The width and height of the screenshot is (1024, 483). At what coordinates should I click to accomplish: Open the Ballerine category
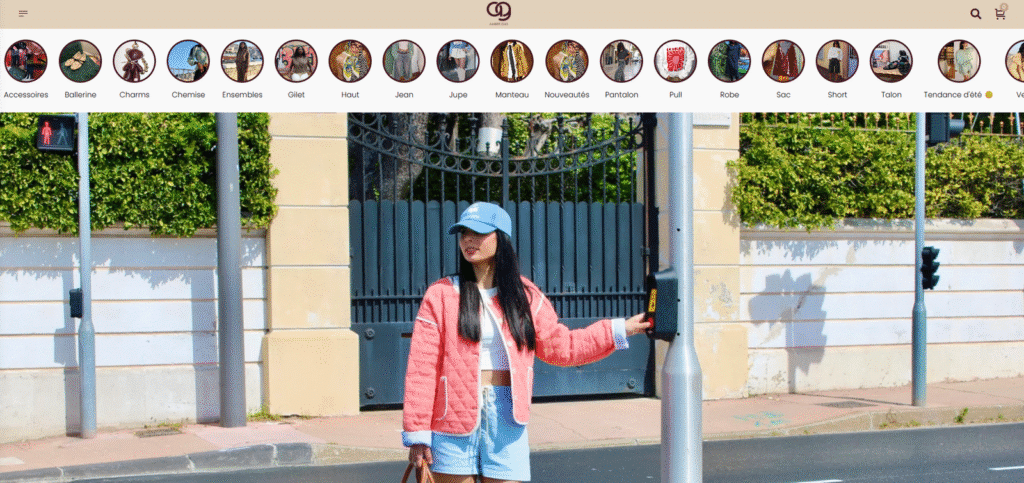(x=80, y=61)
